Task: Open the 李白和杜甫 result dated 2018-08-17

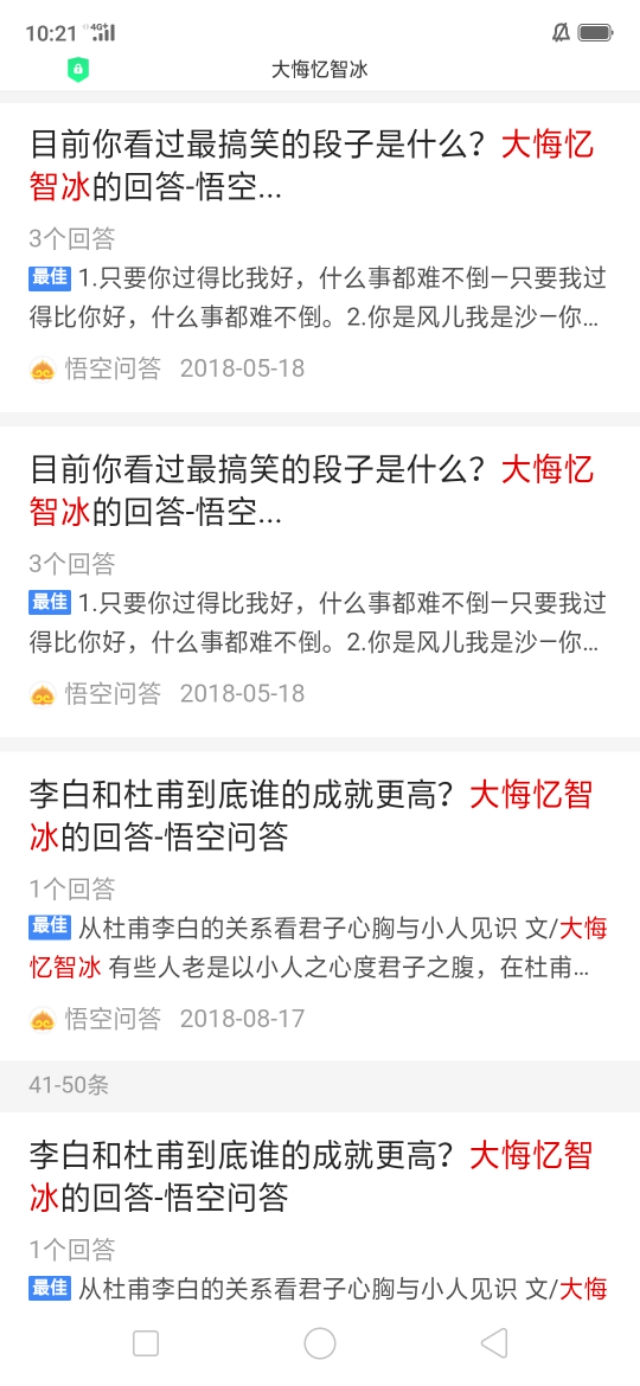Action: pyautogui.click(x=310, y=815)
